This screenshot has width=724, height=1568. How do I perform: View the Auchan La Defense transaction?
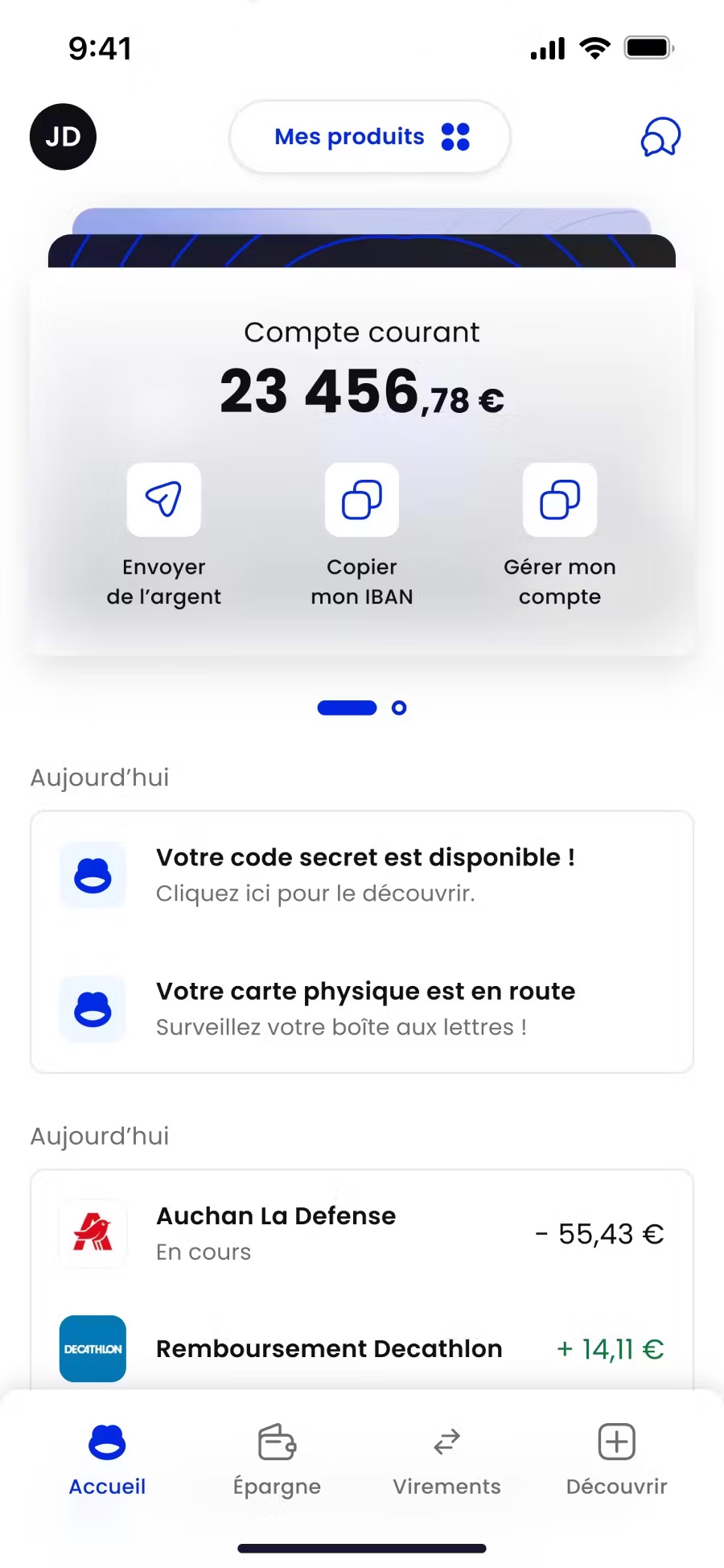(x=362, y=1233)
